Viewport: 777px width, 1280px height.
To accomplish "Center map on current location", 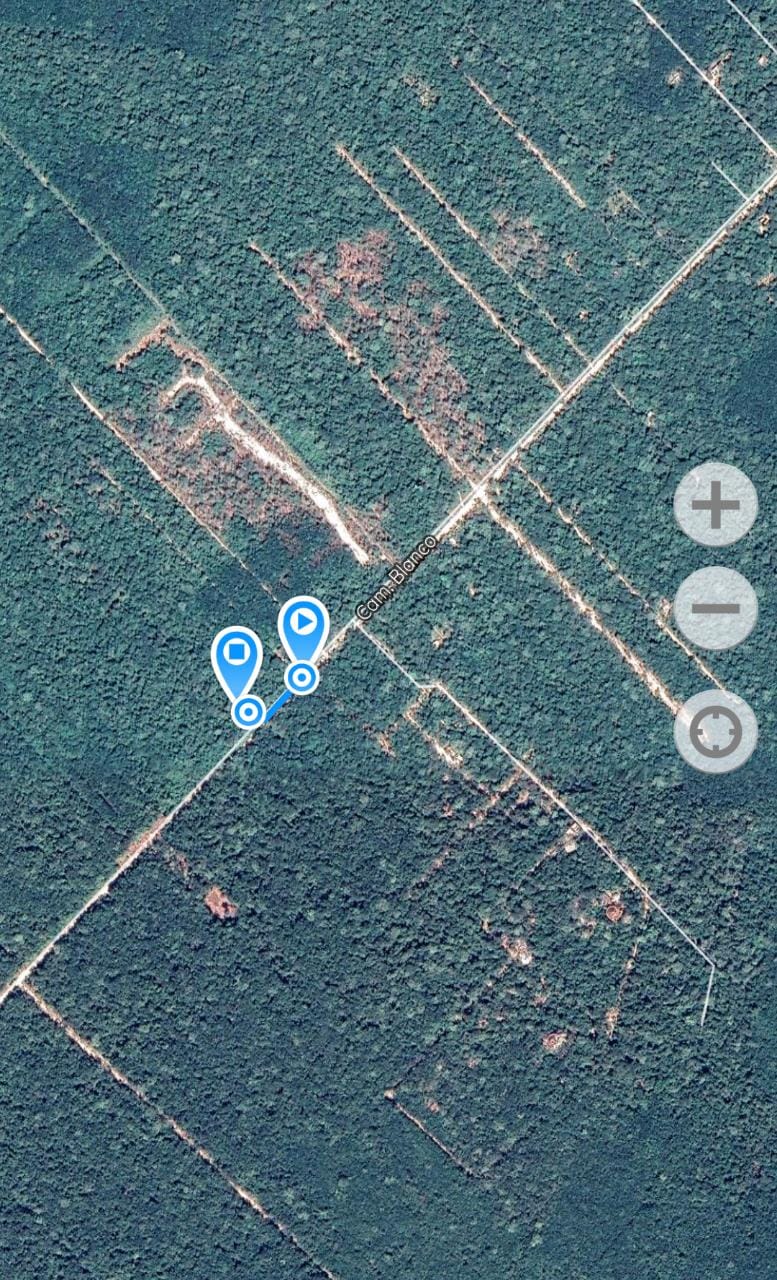I will pyautogui.click(x=715, y=731).
